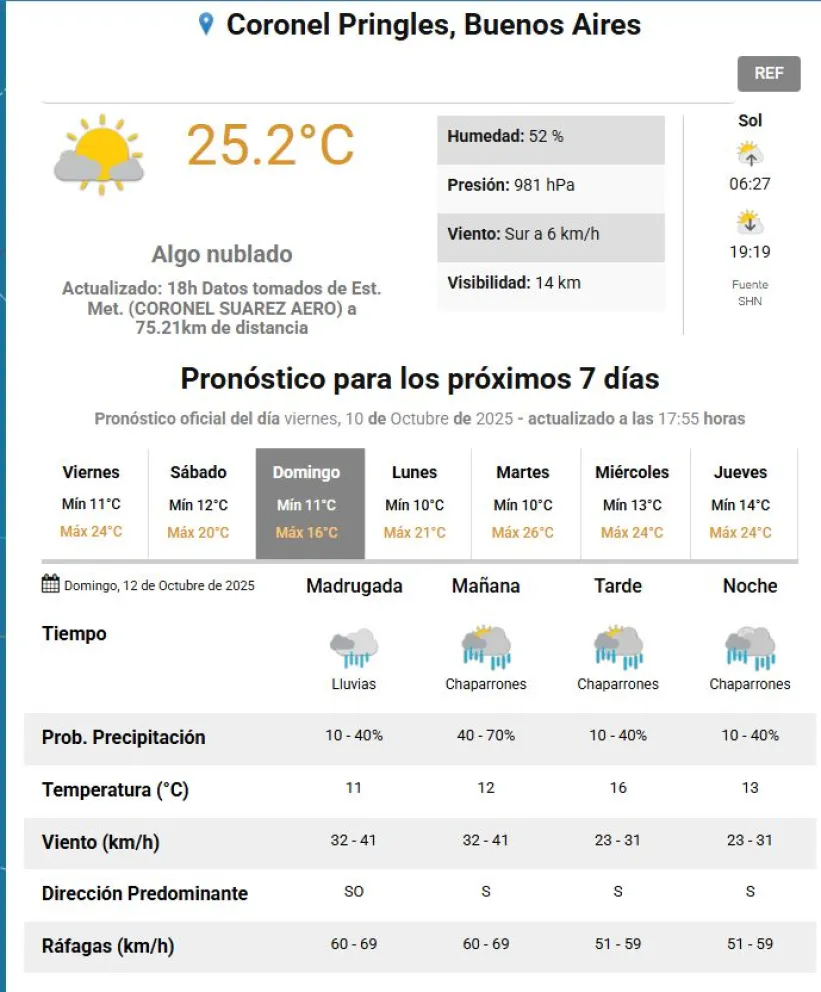This screenshot has width=821, height=992.
Task: Show the Lunes forecast
Action: click(x=415, y=503)
